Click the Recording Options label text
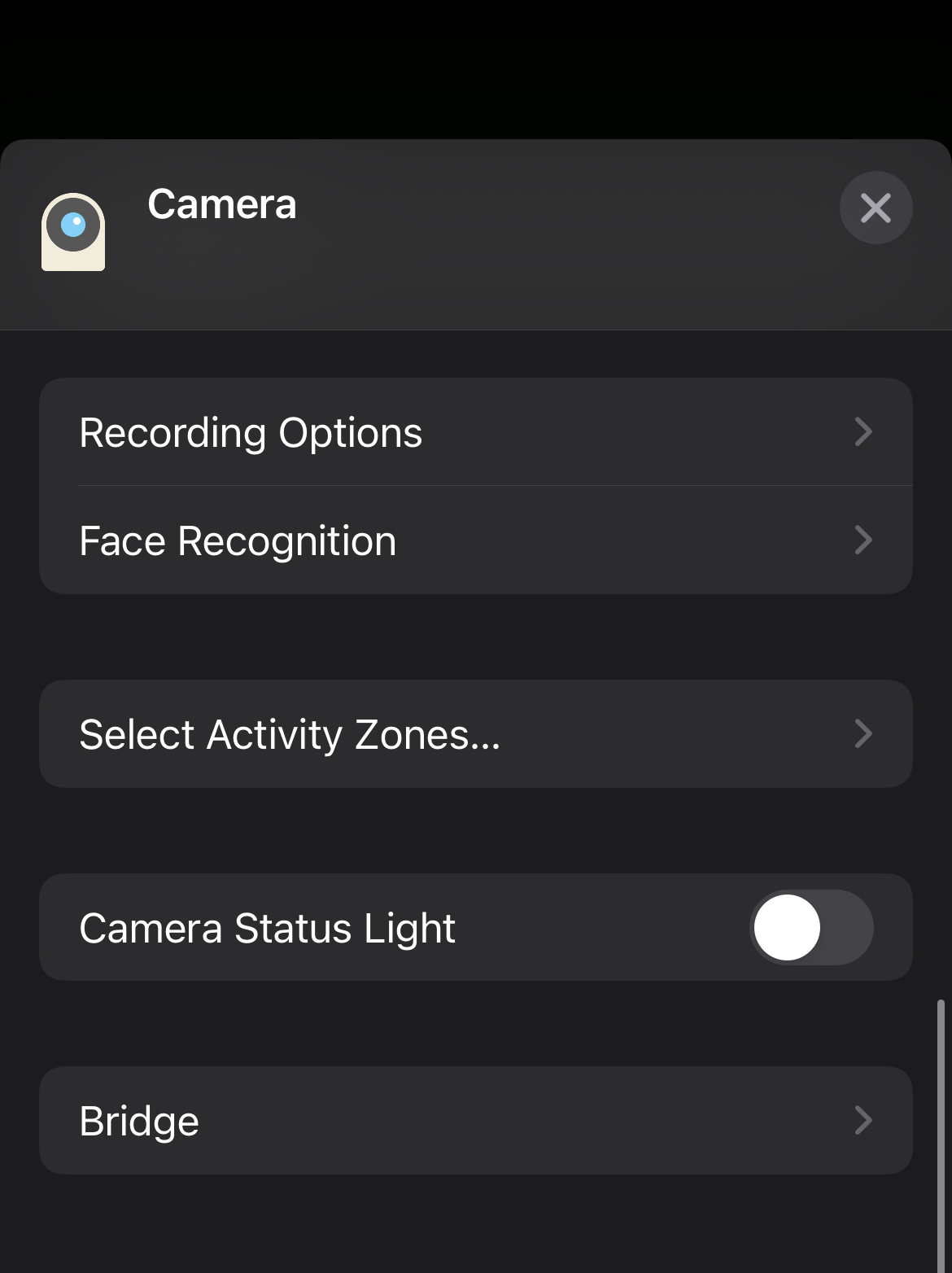This screenshot has width=952, height=1273. pos(250,432)
